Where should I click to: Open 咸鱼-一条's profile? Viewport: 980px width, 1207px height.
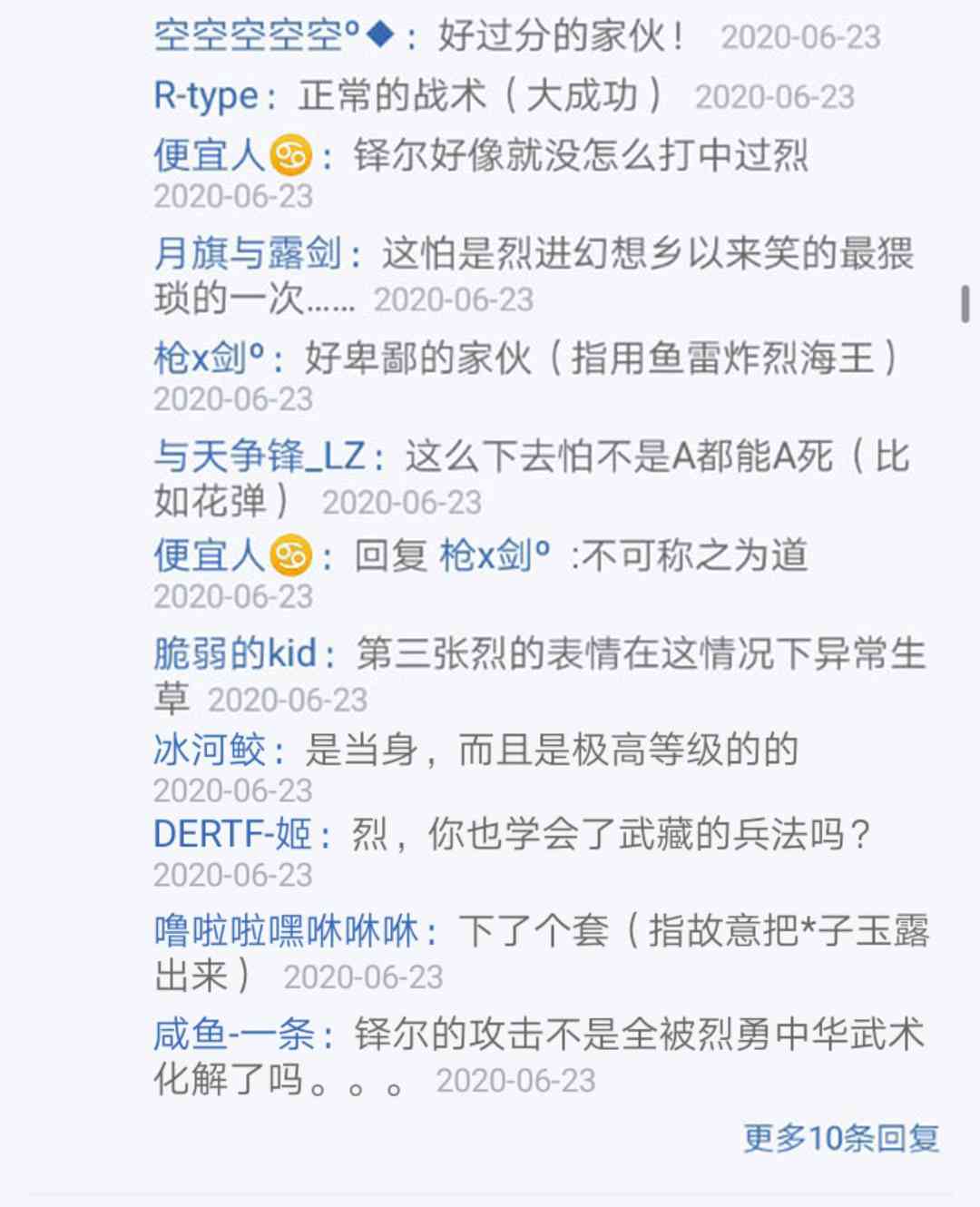point(234,1035)
